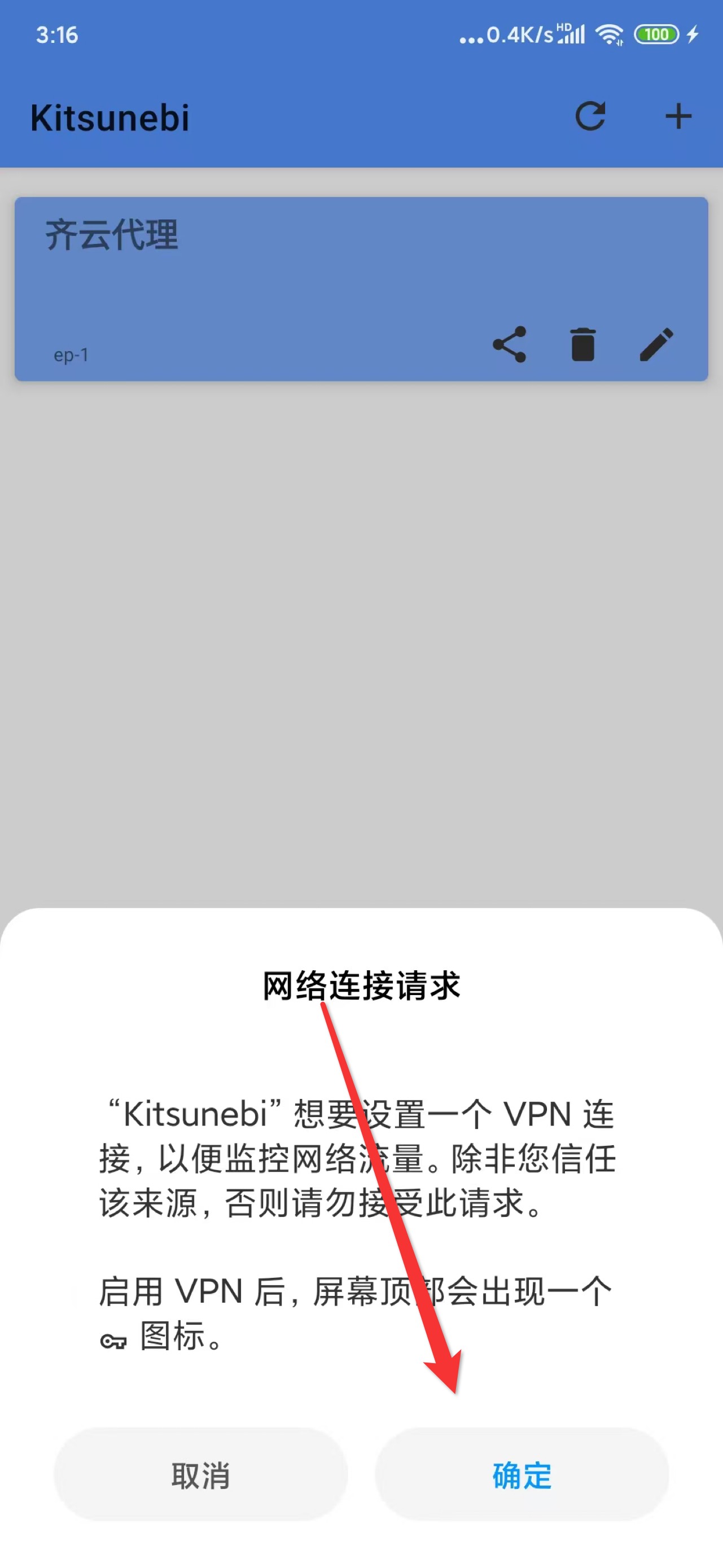Tap the refresh icon in Kitsunebi's header
This screenshot has width=723, height=1568.
590,116
